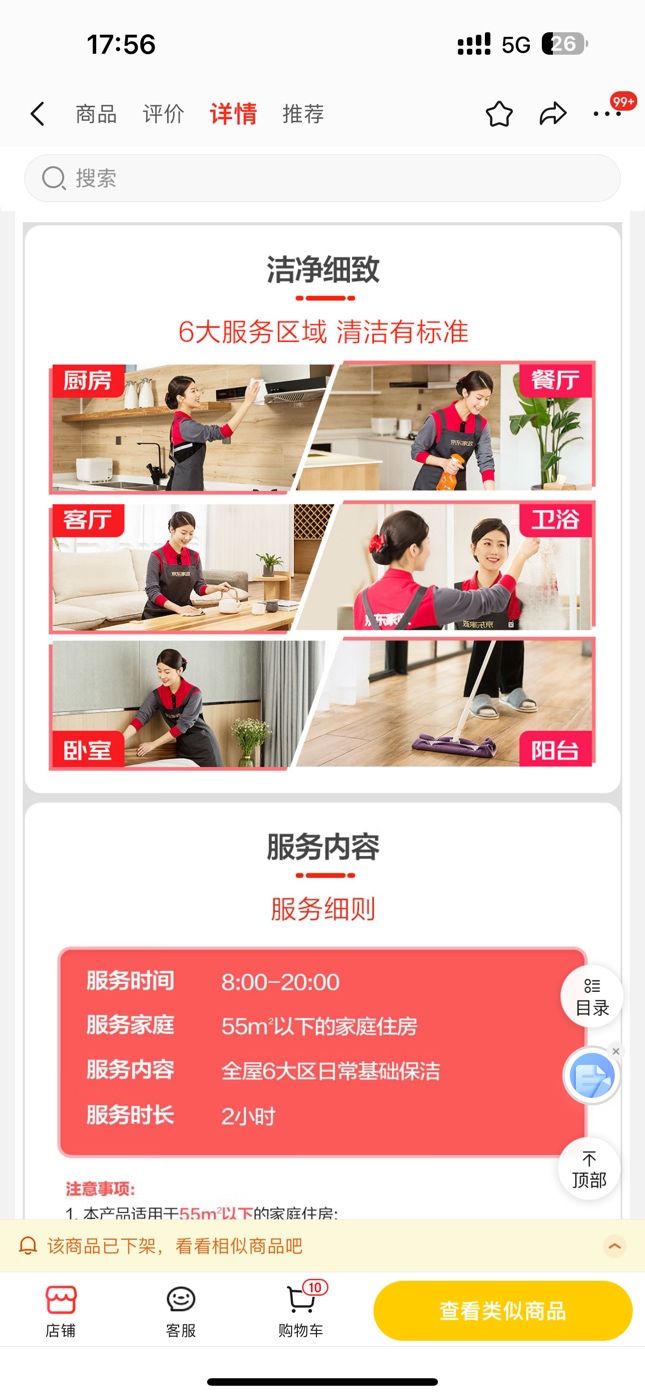
Task: Tap the 搜索 search field
Action: coord(322,179)
